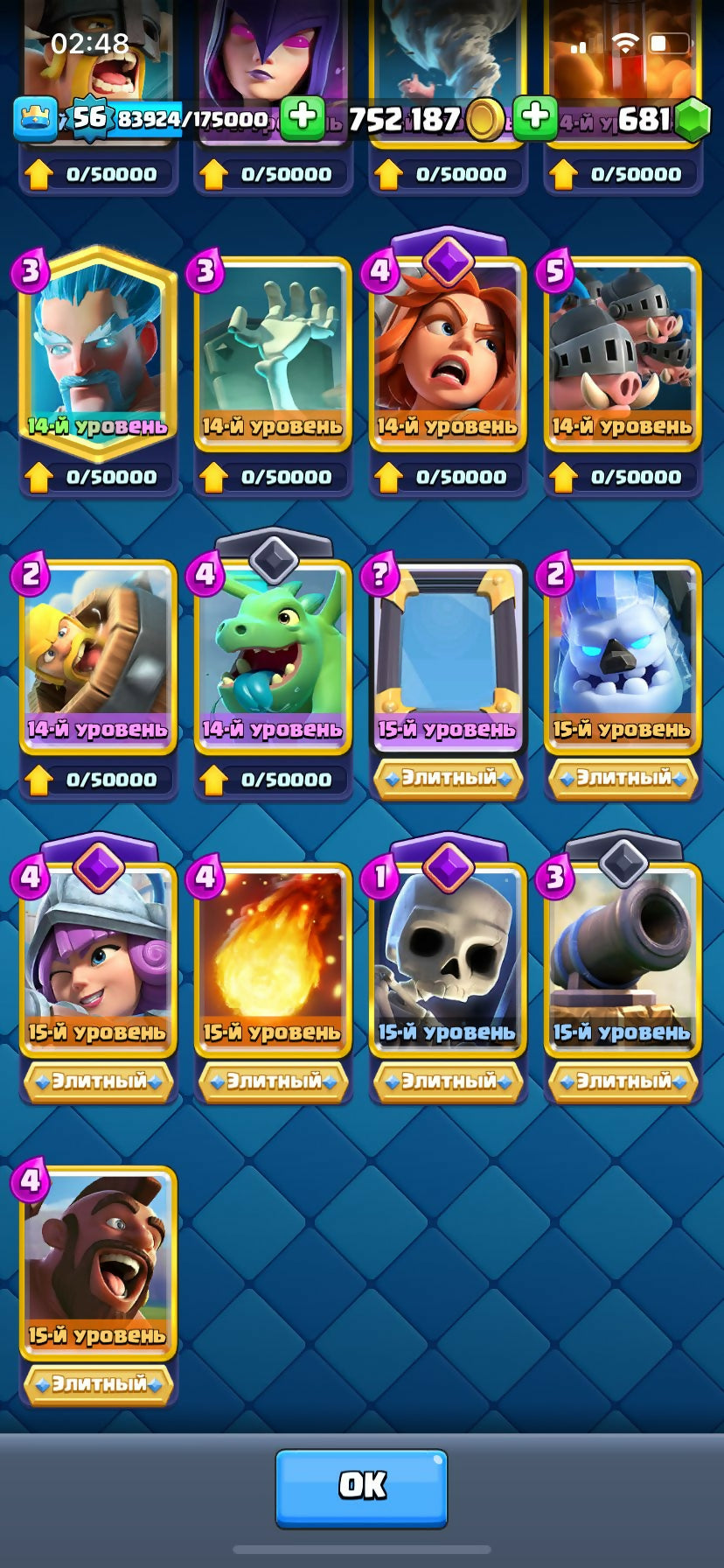Add gold with the plus button
Viewport: 724px width, 1568px height.
(303, 117)
